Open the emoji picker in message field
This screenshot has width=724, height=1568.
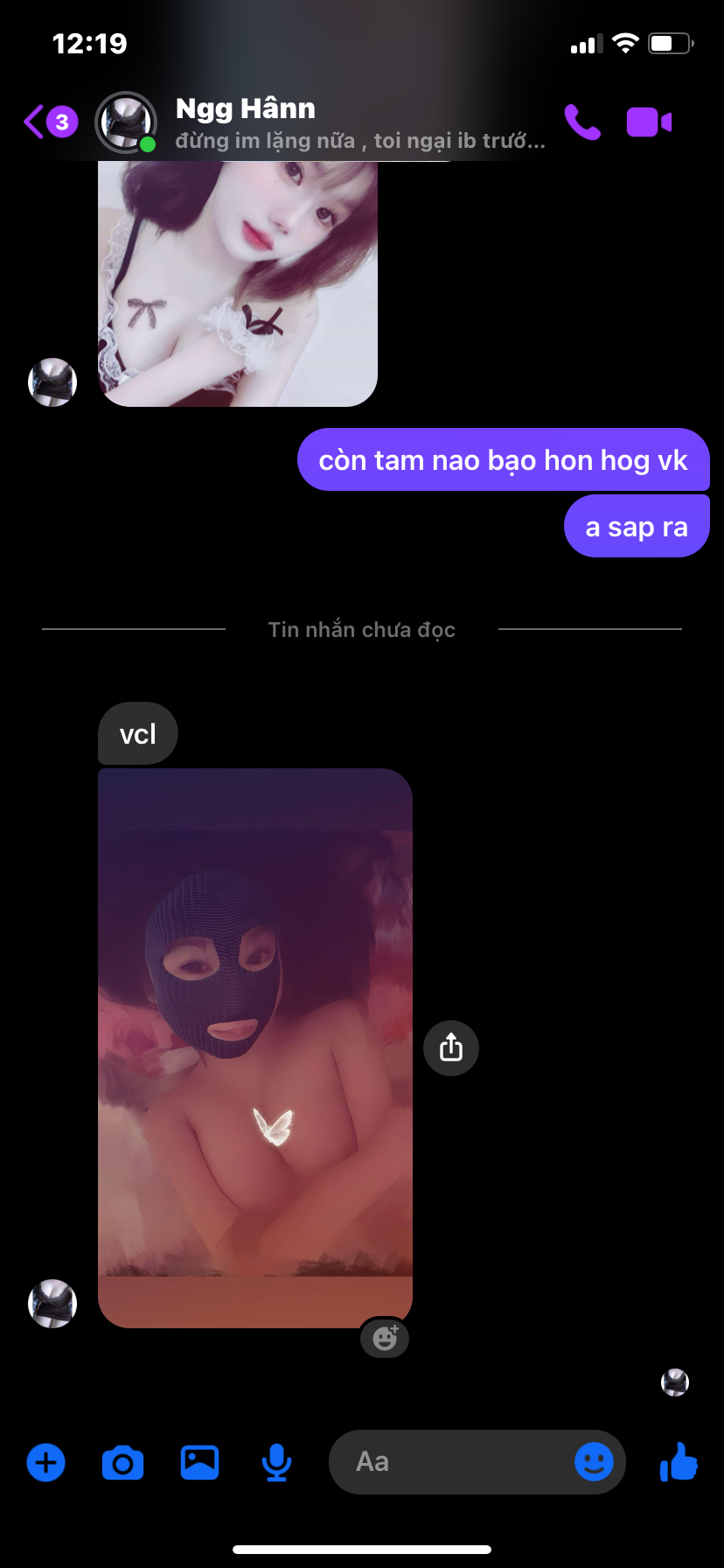pyautogui.click(x=594, y=1461)
